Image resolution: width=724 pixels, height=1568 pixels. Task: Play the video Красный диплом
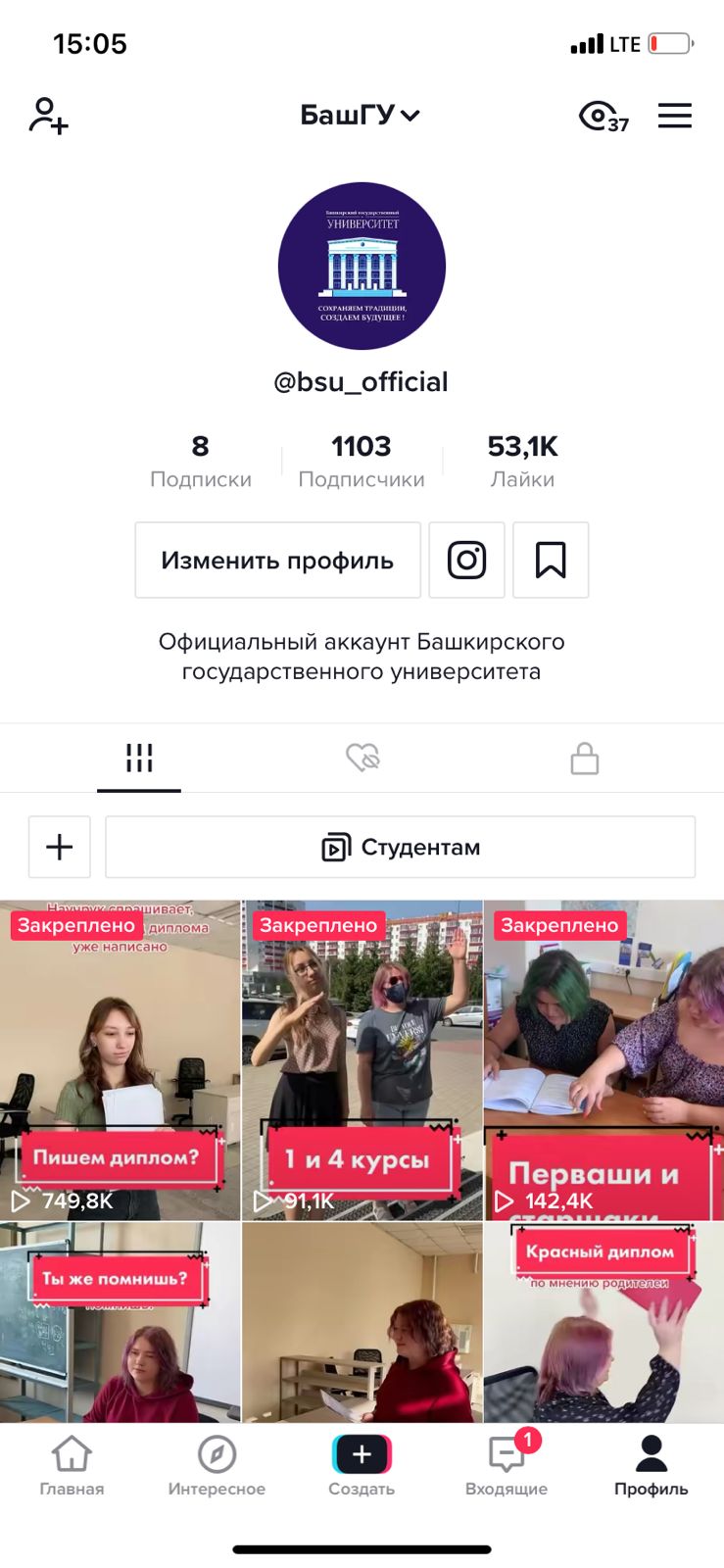point(603,1323)
